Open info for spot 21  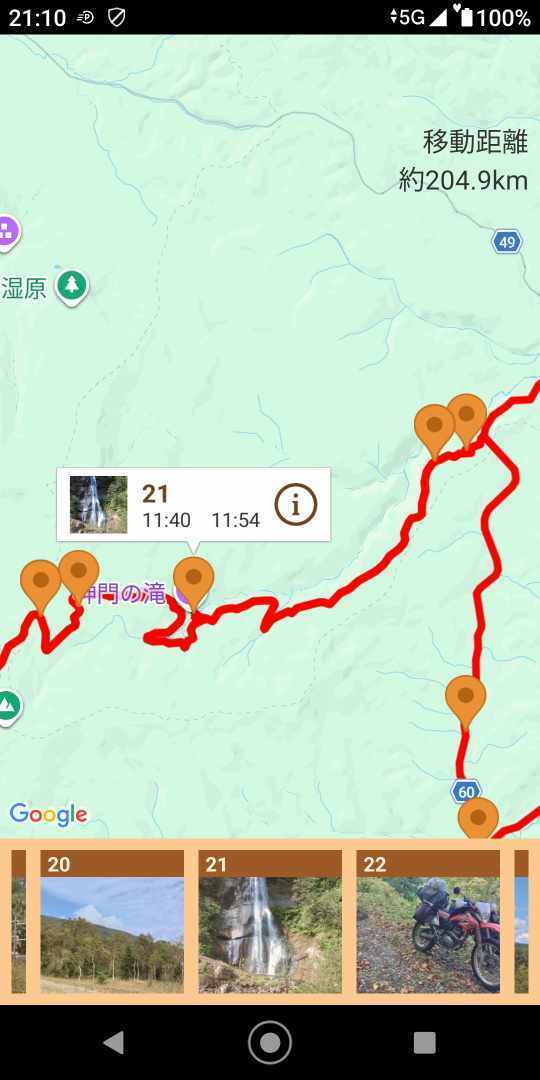click(295, 504)
